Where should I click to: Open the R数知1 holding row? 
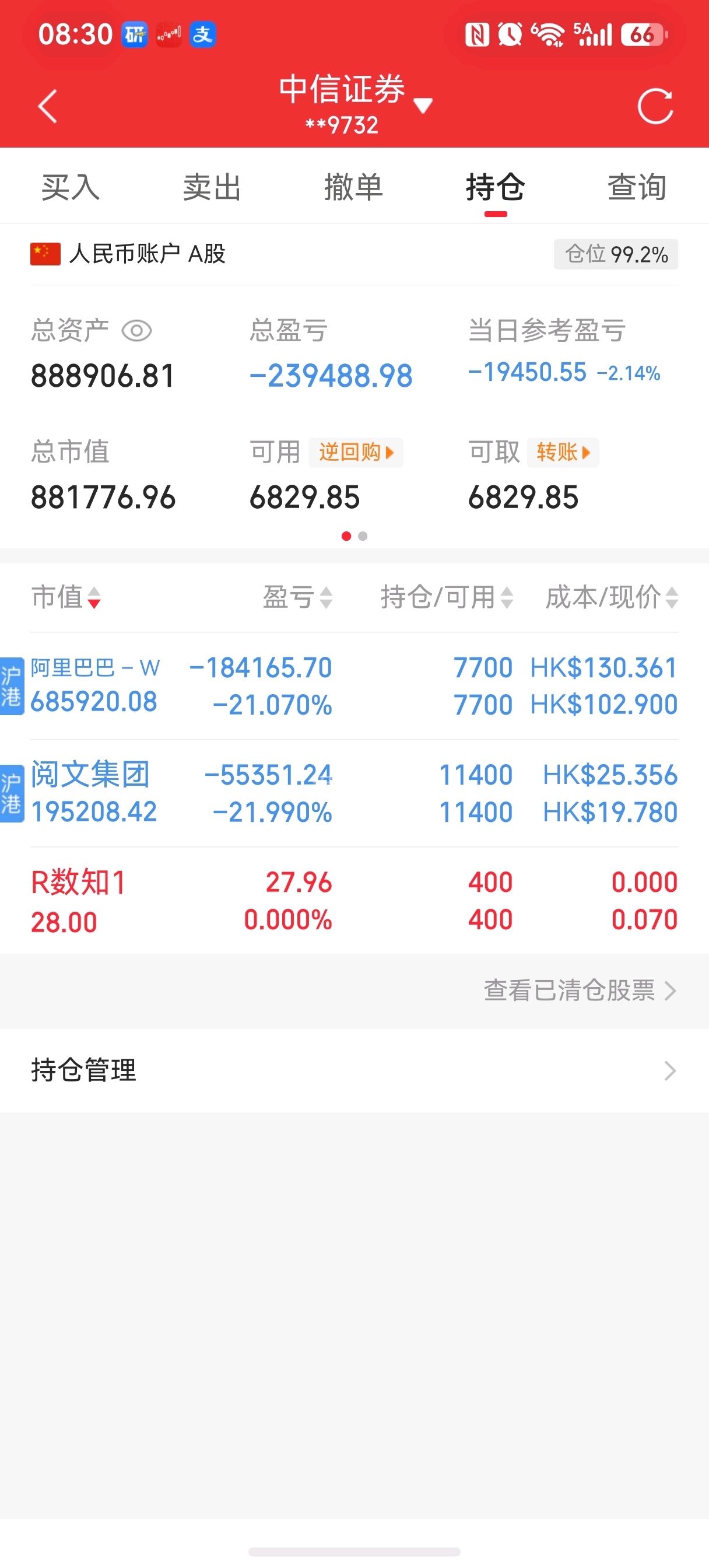[x=354, y=901]
